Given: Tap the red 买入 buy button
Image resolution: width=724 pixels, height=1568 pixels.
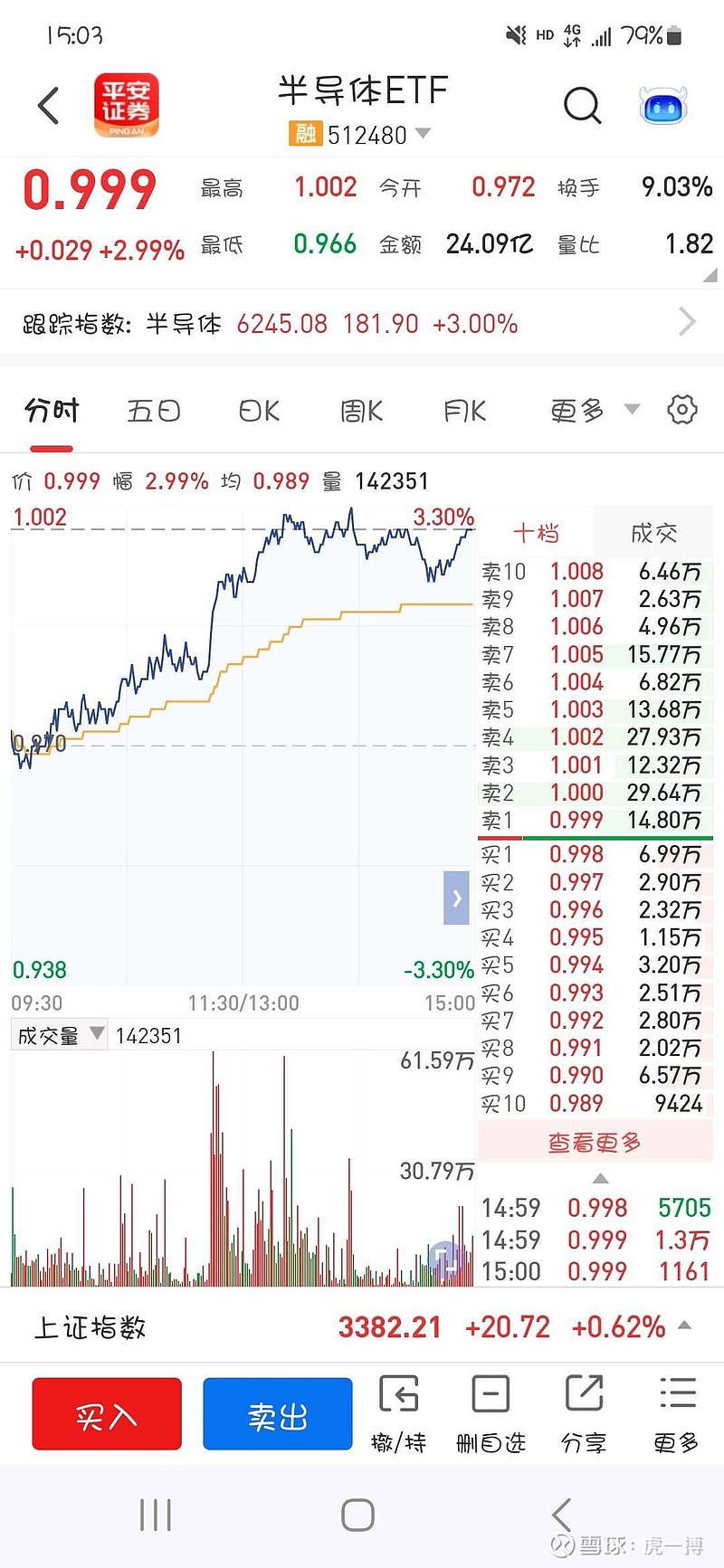Looking at the screenshot, I should 106,1413.
